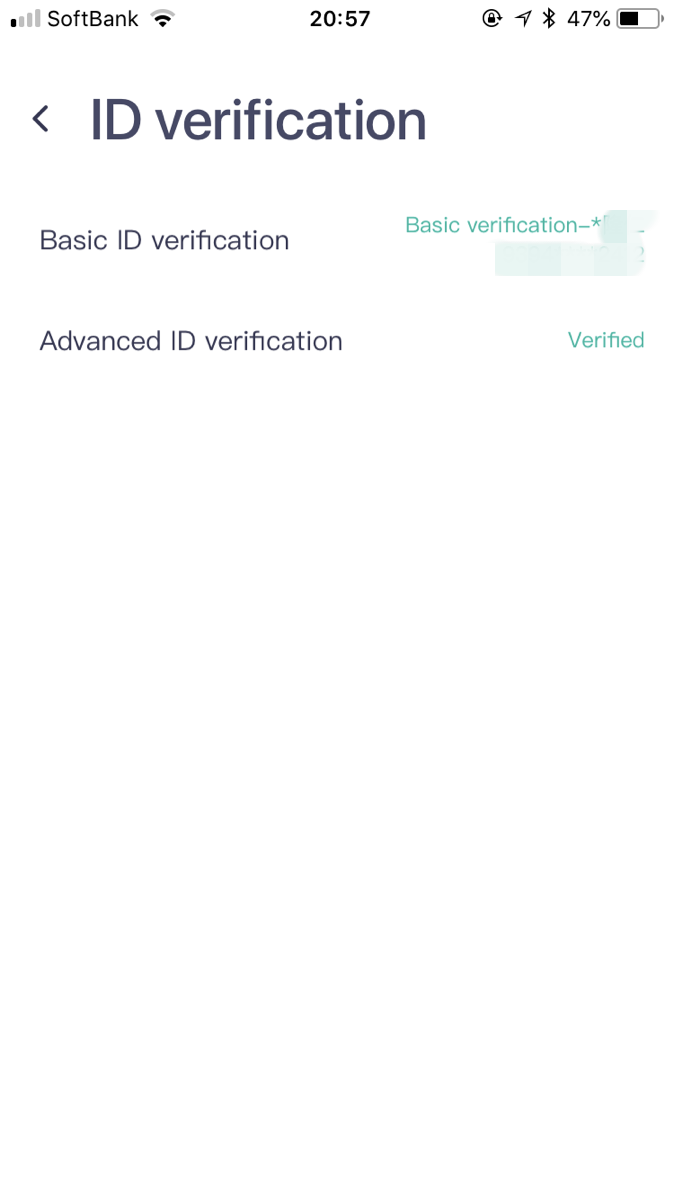
Task: Go back using the back arrow
Action: 40,119
